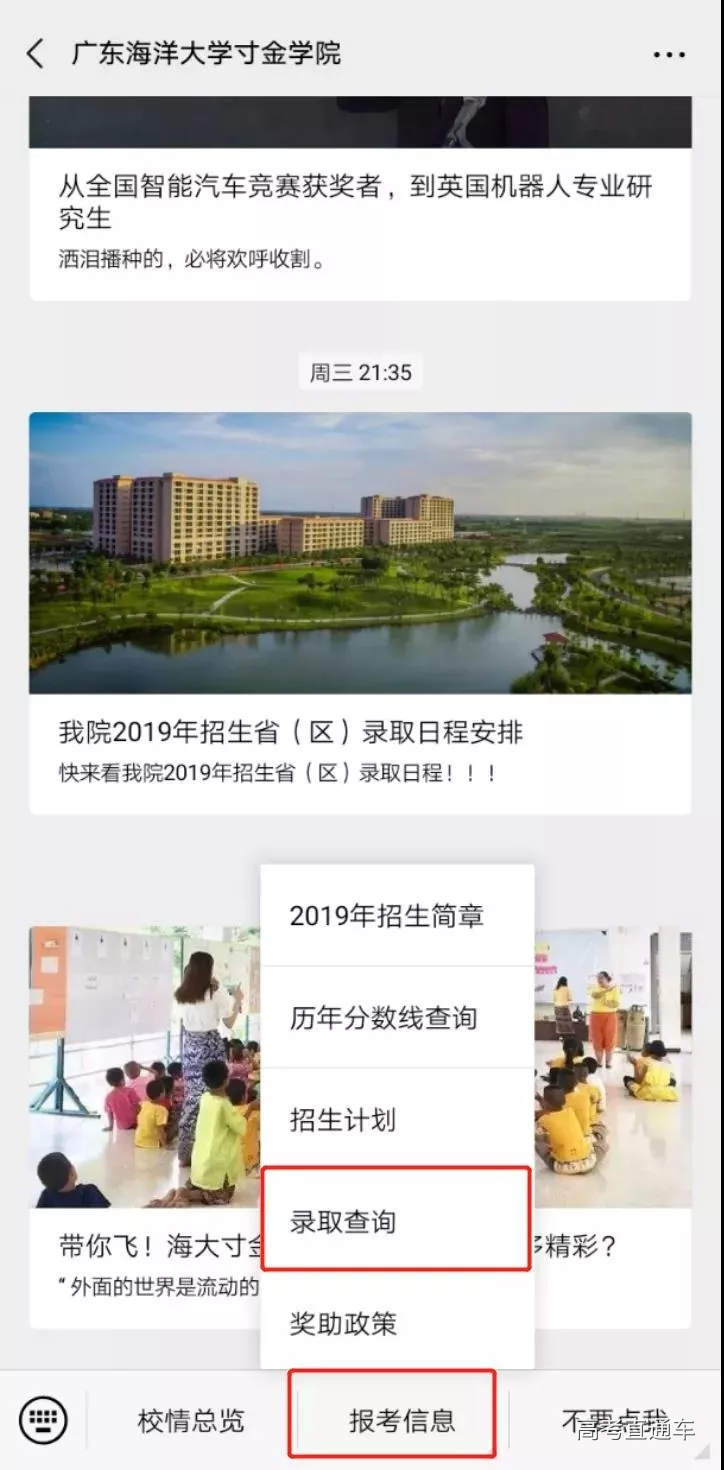Screen dimensions: 724x1470
Task: Open the three-dot overflow menu
Action: (x=669, y=54)
